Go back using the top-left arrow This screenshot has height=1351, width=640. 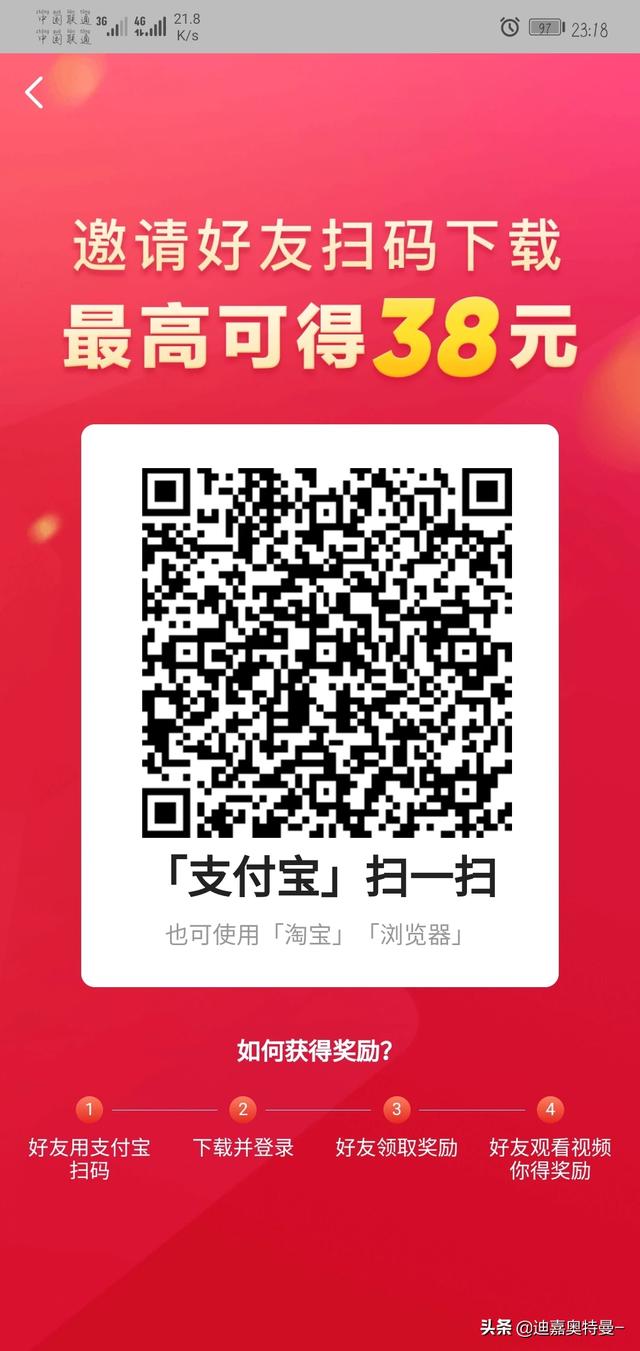point(35,93)
